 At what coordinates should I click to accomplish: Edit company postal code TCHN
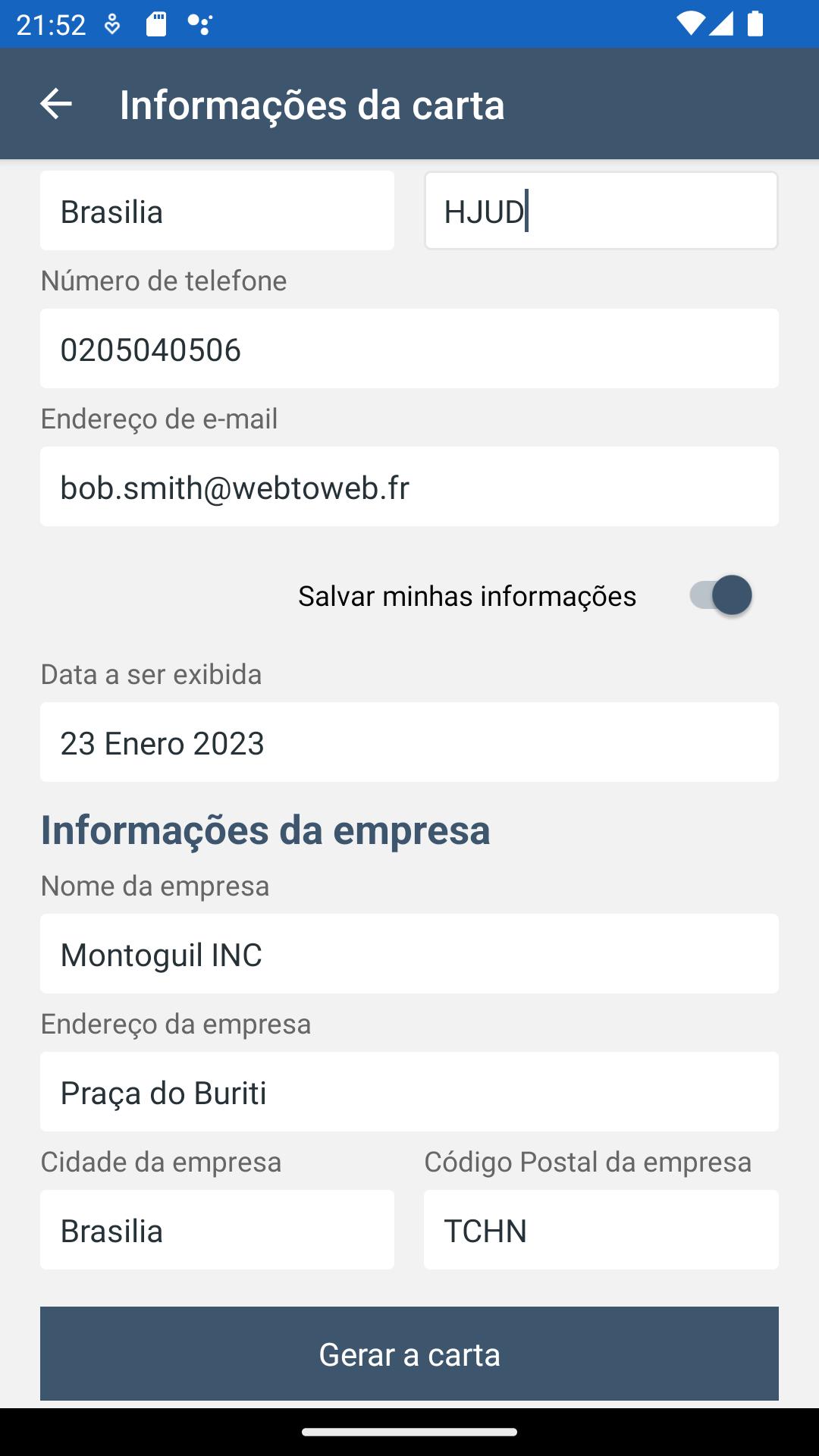[x=601, y=1230]
